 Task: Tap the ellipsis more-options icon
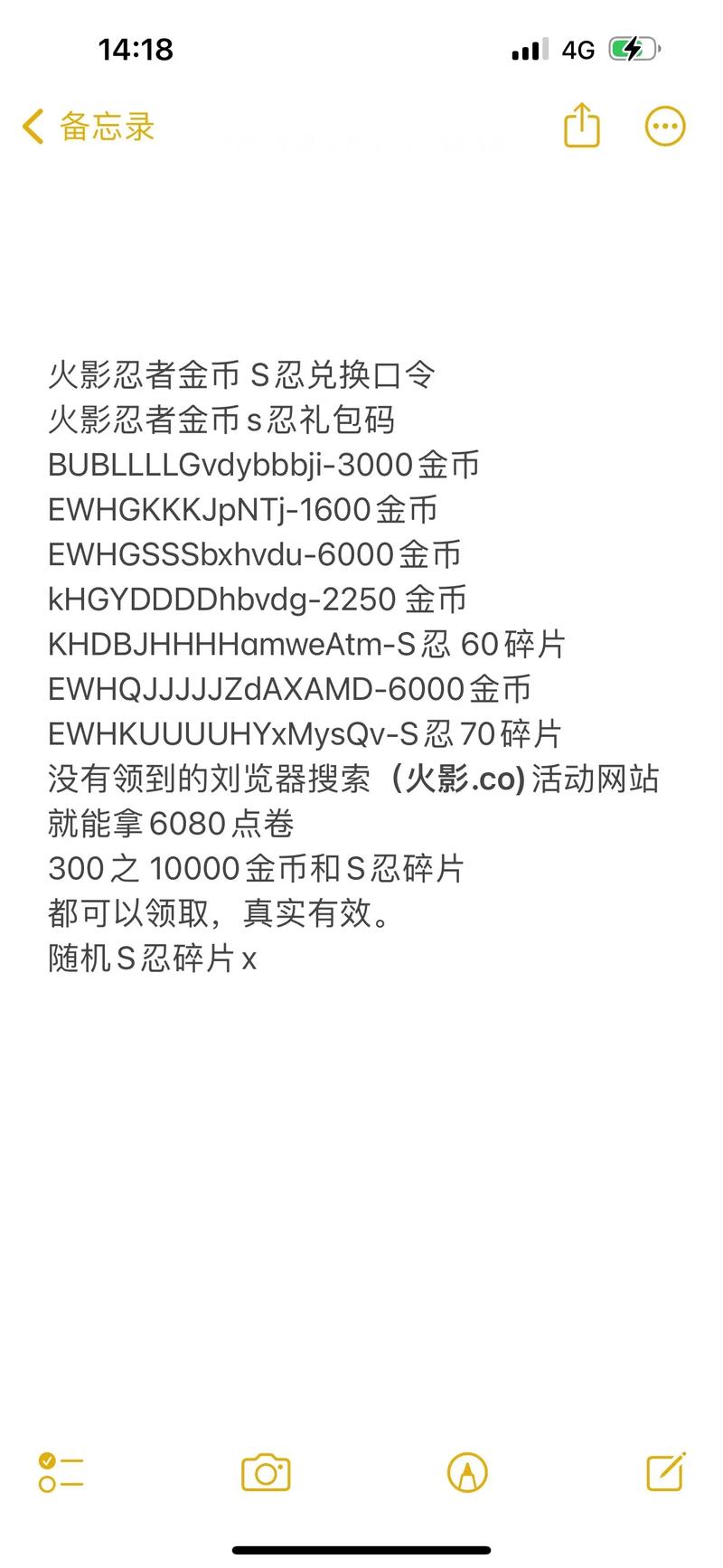coord(664,126)
